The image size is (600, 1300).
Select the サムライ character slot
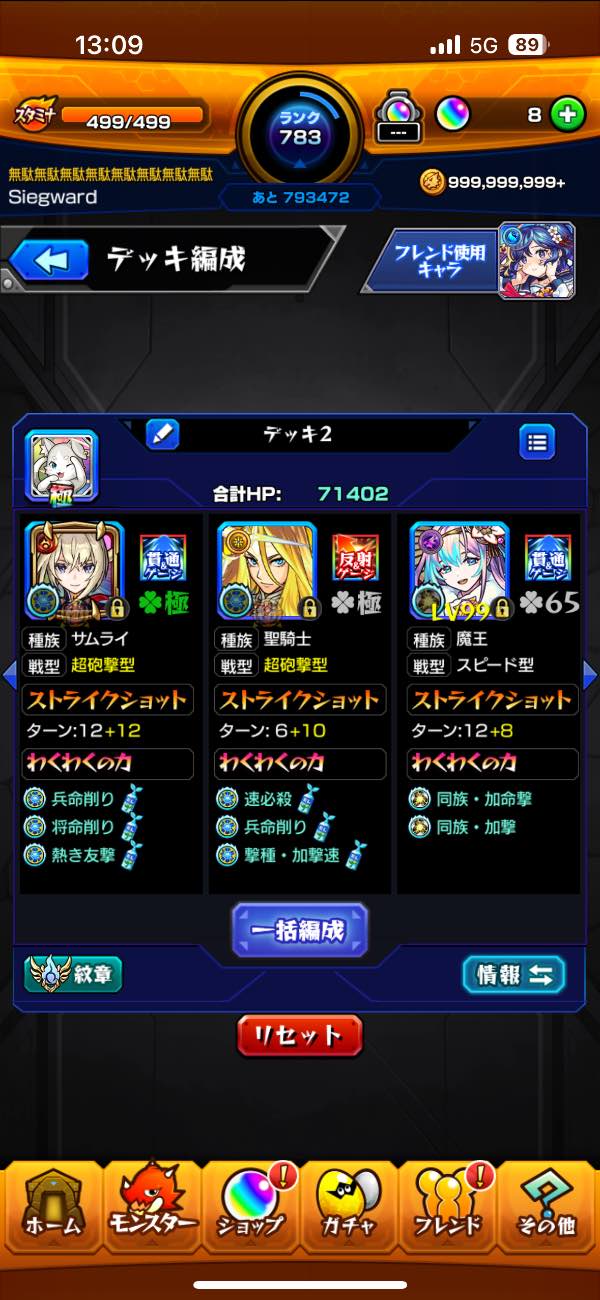(x=73, y=572)
